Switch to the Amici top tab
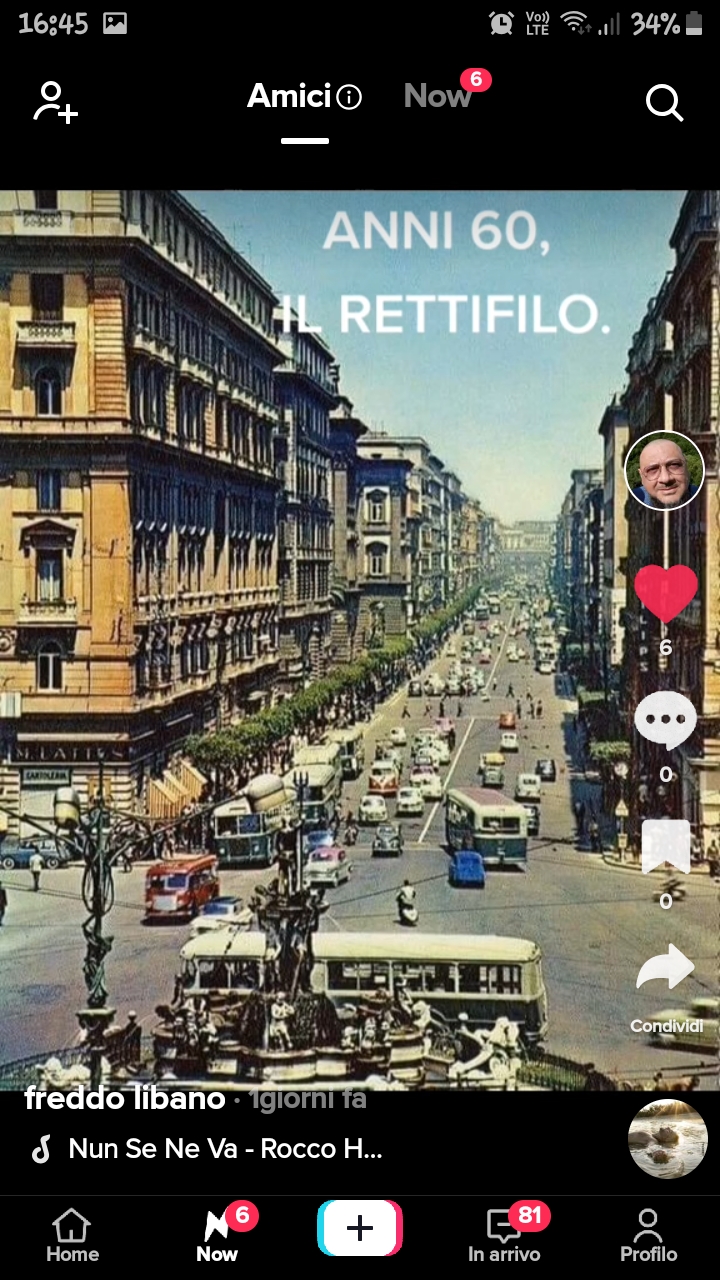The image size is (720, 1280). pos(288,97)
